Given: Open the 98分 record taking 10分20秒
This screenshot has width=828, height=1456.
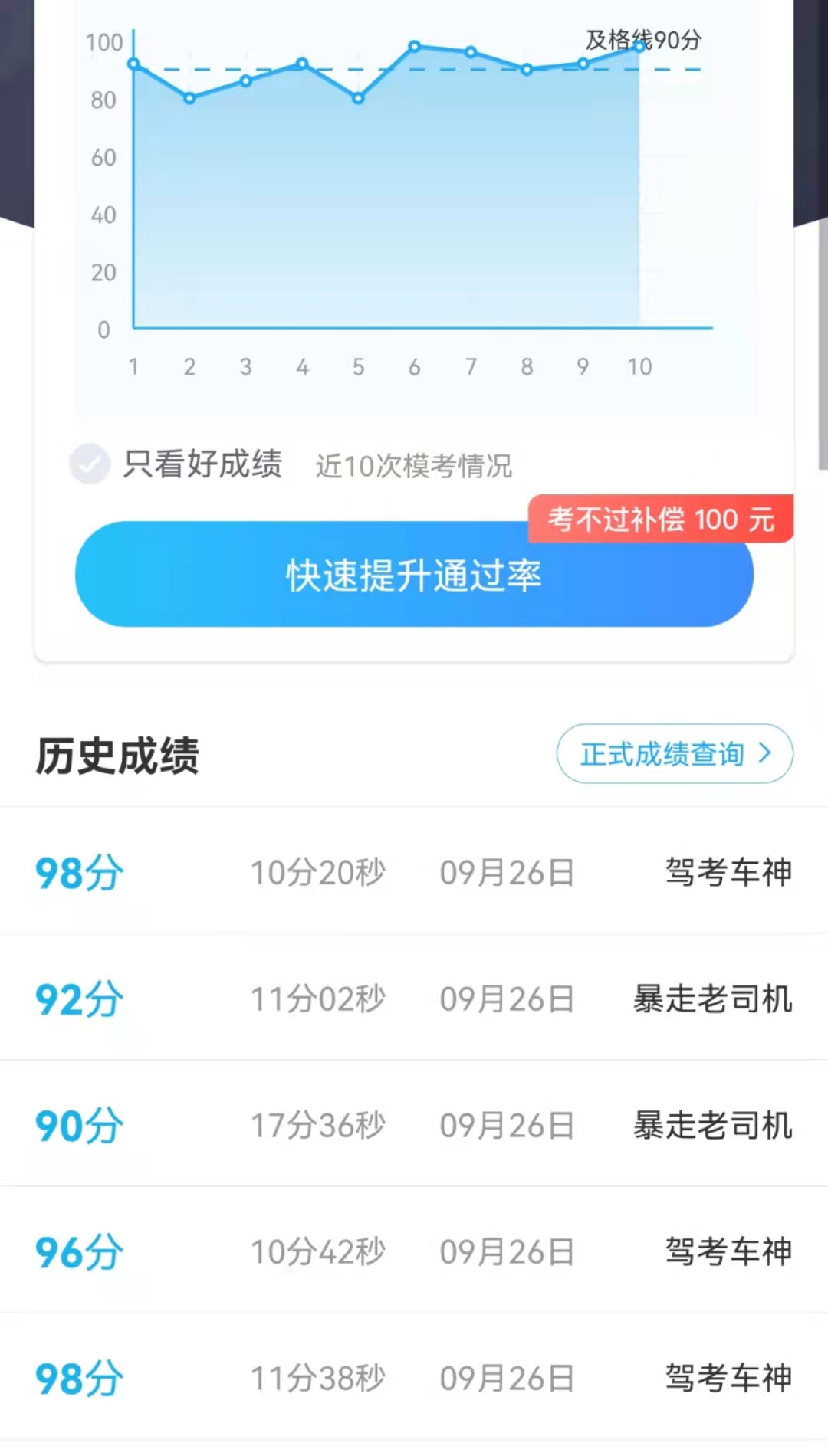Looking at the screenshot, I should tap(414, 872).
